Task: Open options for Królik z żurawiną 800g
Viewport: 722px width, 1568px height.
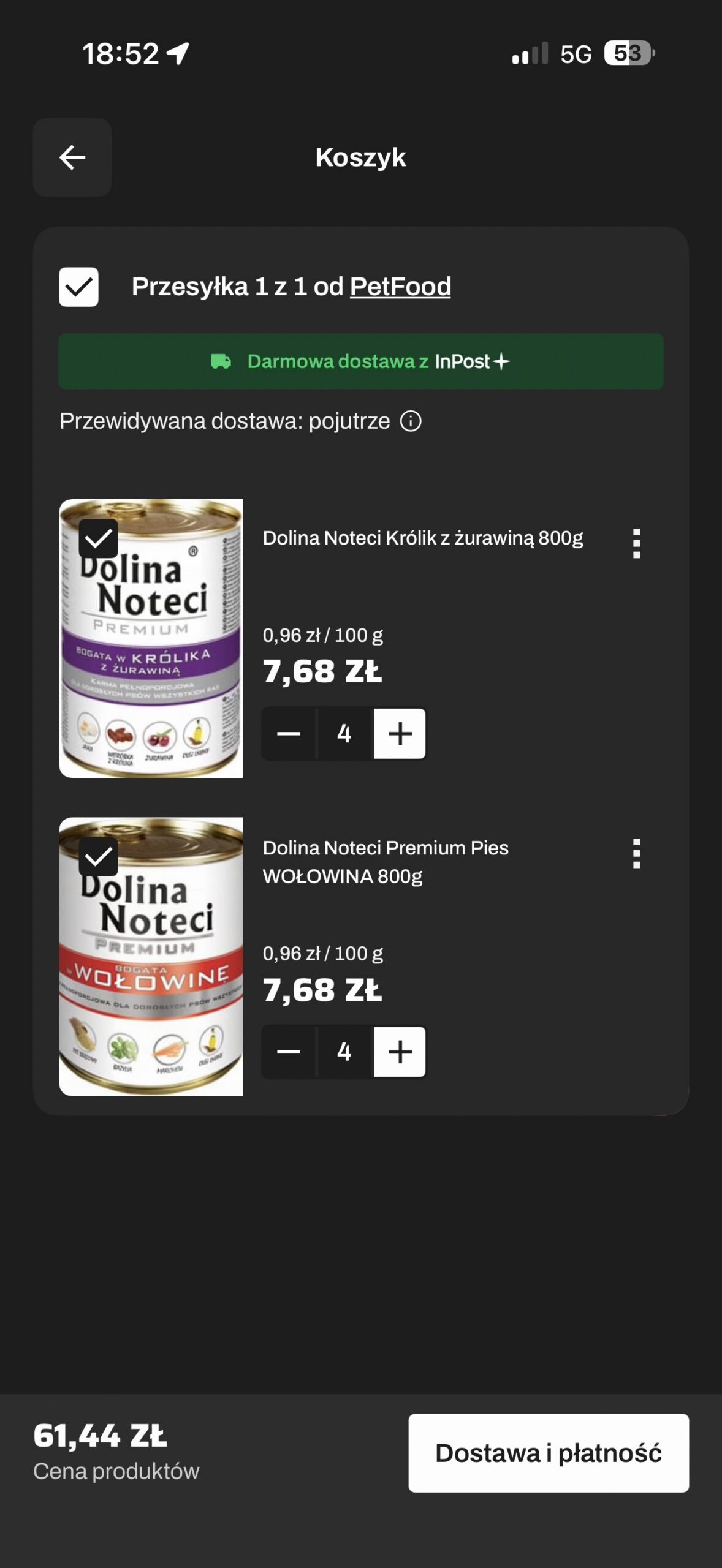Action: click(636, 543)
